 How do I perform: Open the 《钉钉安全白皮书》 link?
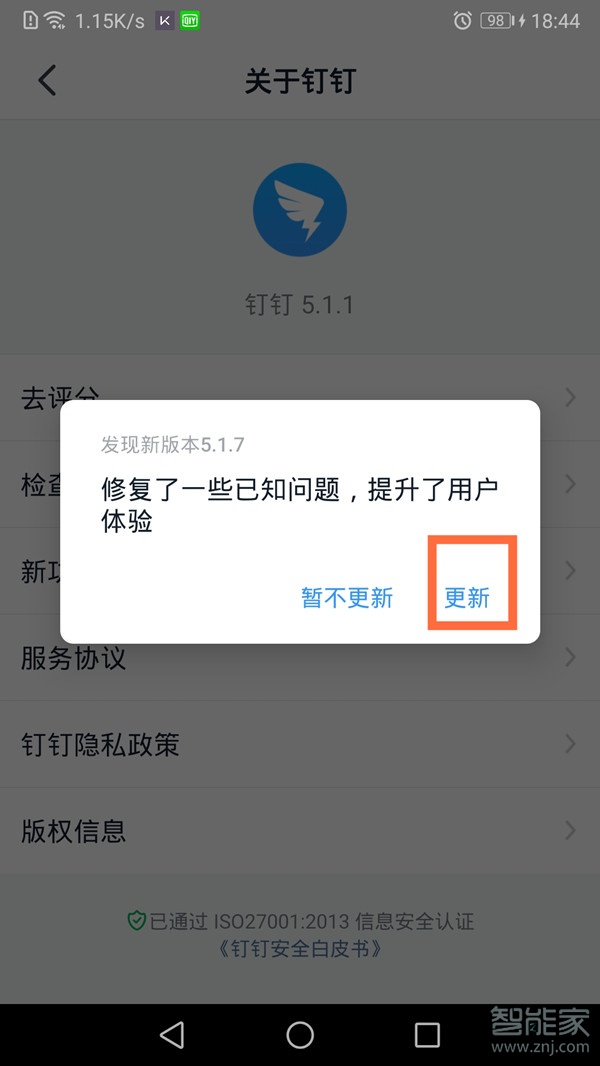(300, 948)
